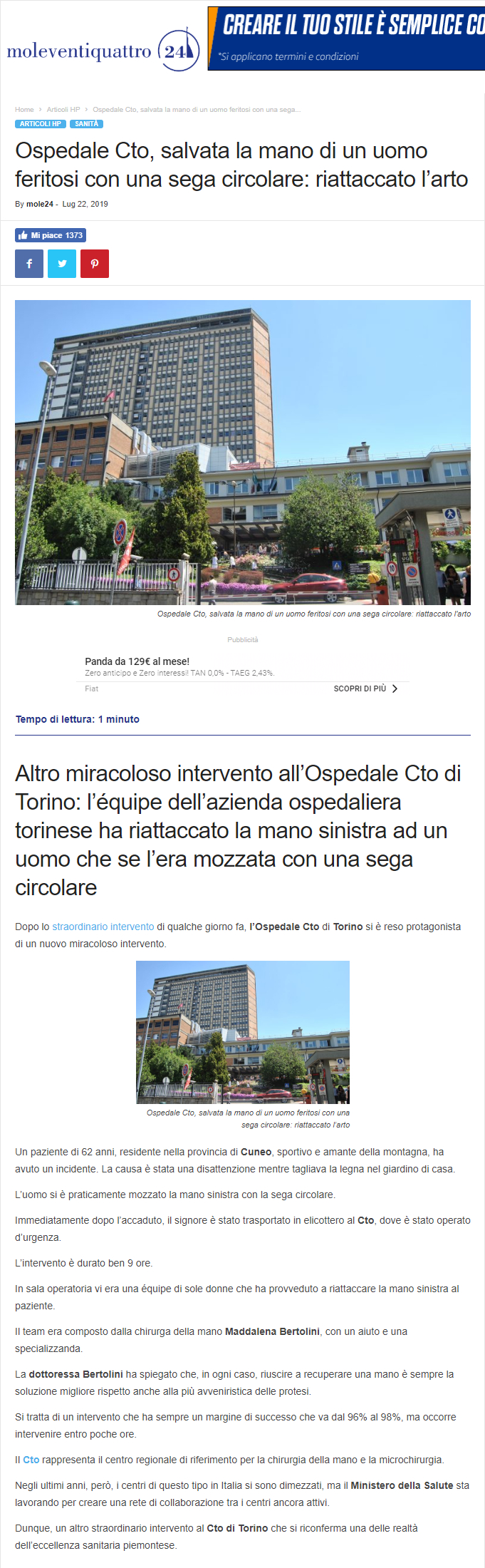Go to the Home breadcrumb
Viewport: 485px width, 1568px height.
pos(24,110)
